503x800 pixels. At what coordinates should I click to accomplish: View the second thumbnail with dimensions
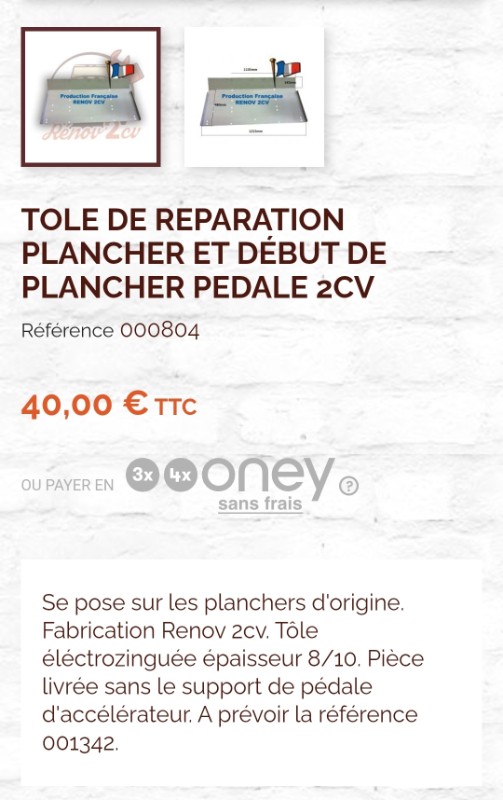pos(254,97)
